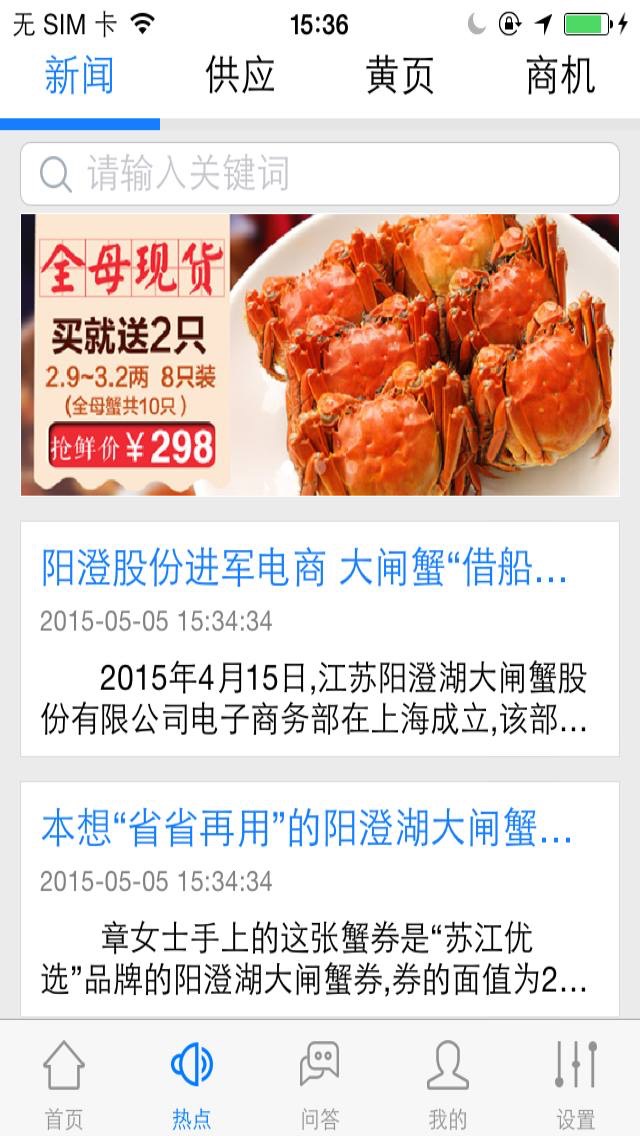
Task: Open article 阳澄股份进军电商 大闸蟹
Action: 320,639
